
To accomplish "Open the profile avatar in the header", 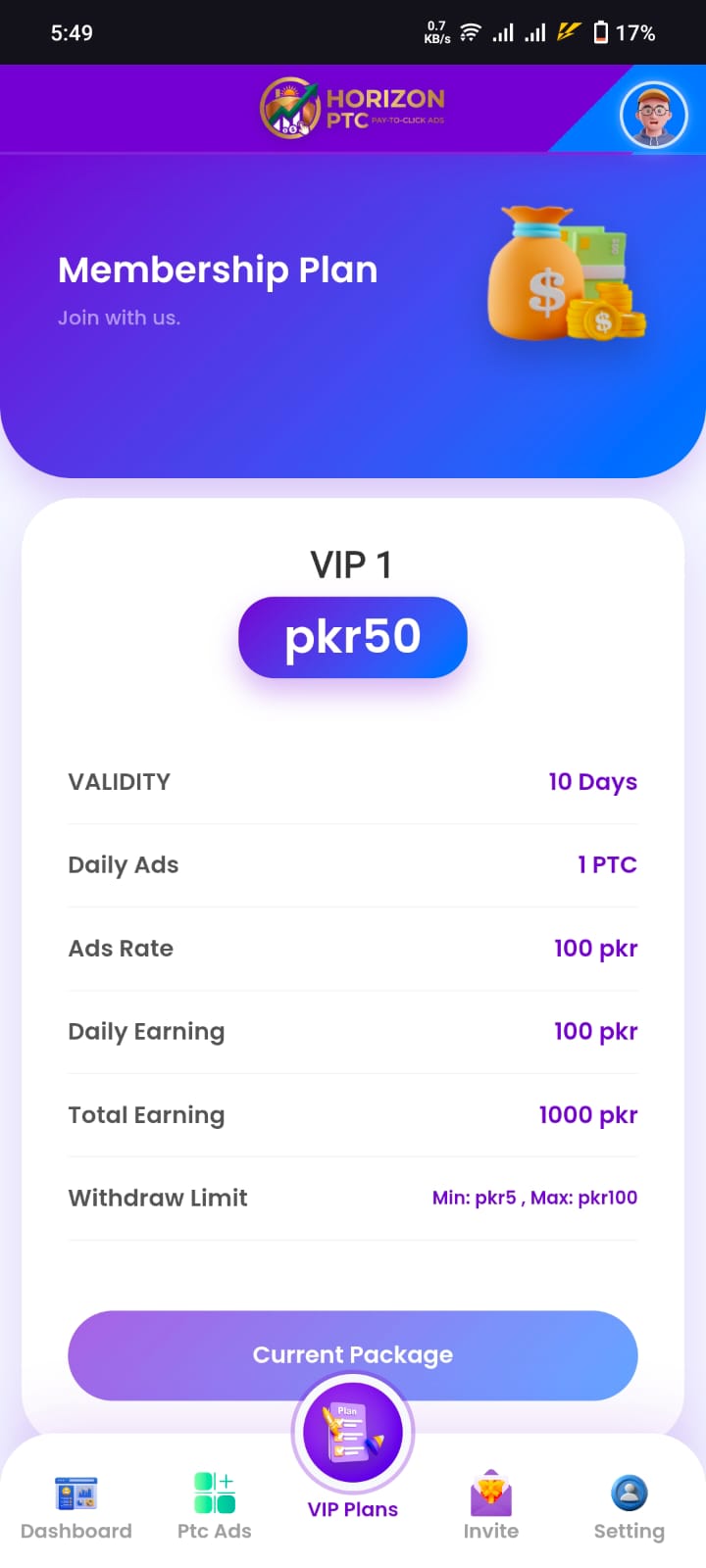I will click(653, 115).
